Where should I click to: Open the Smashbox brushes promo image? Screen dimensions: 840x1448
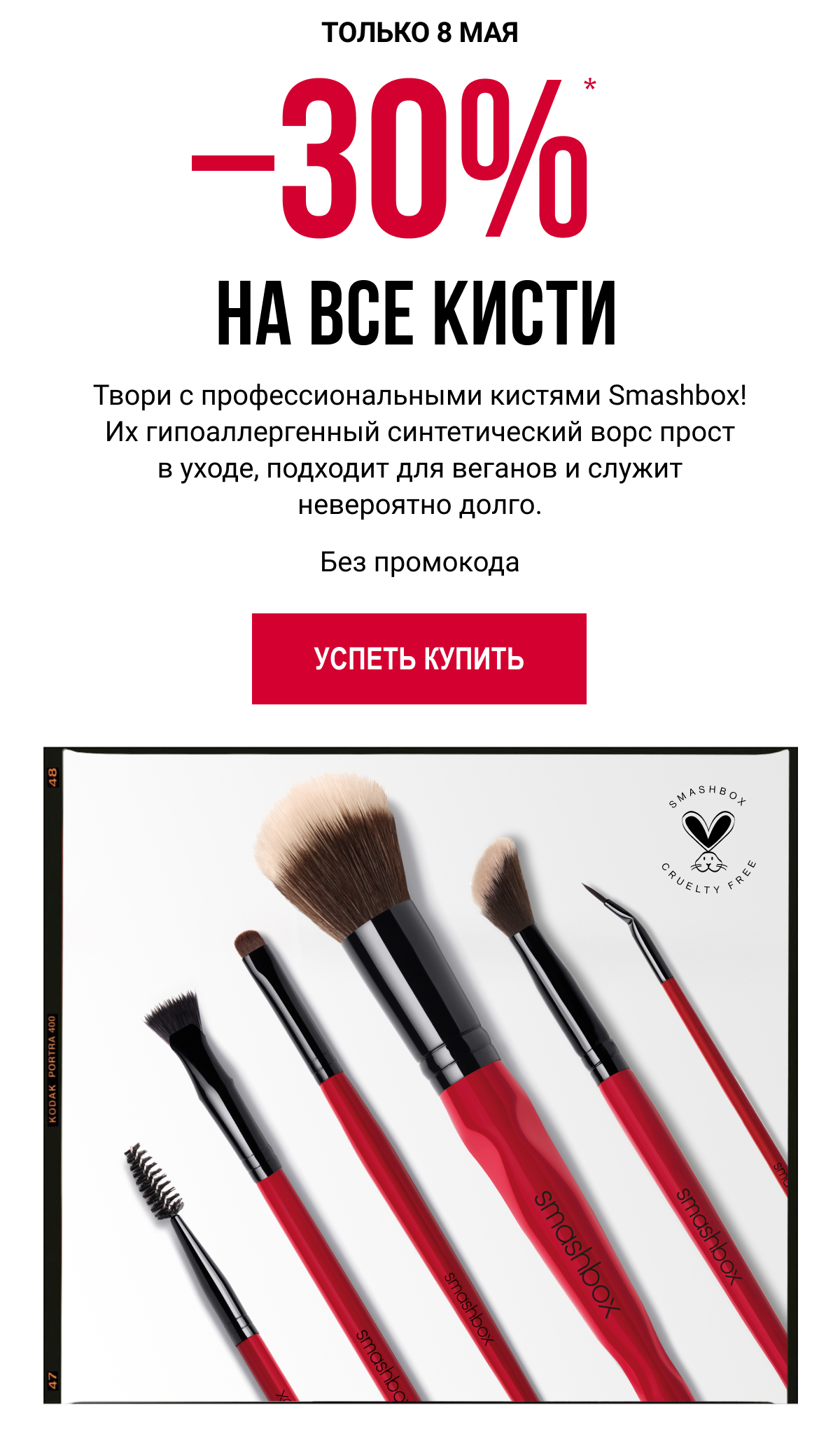pos(420,1075)
